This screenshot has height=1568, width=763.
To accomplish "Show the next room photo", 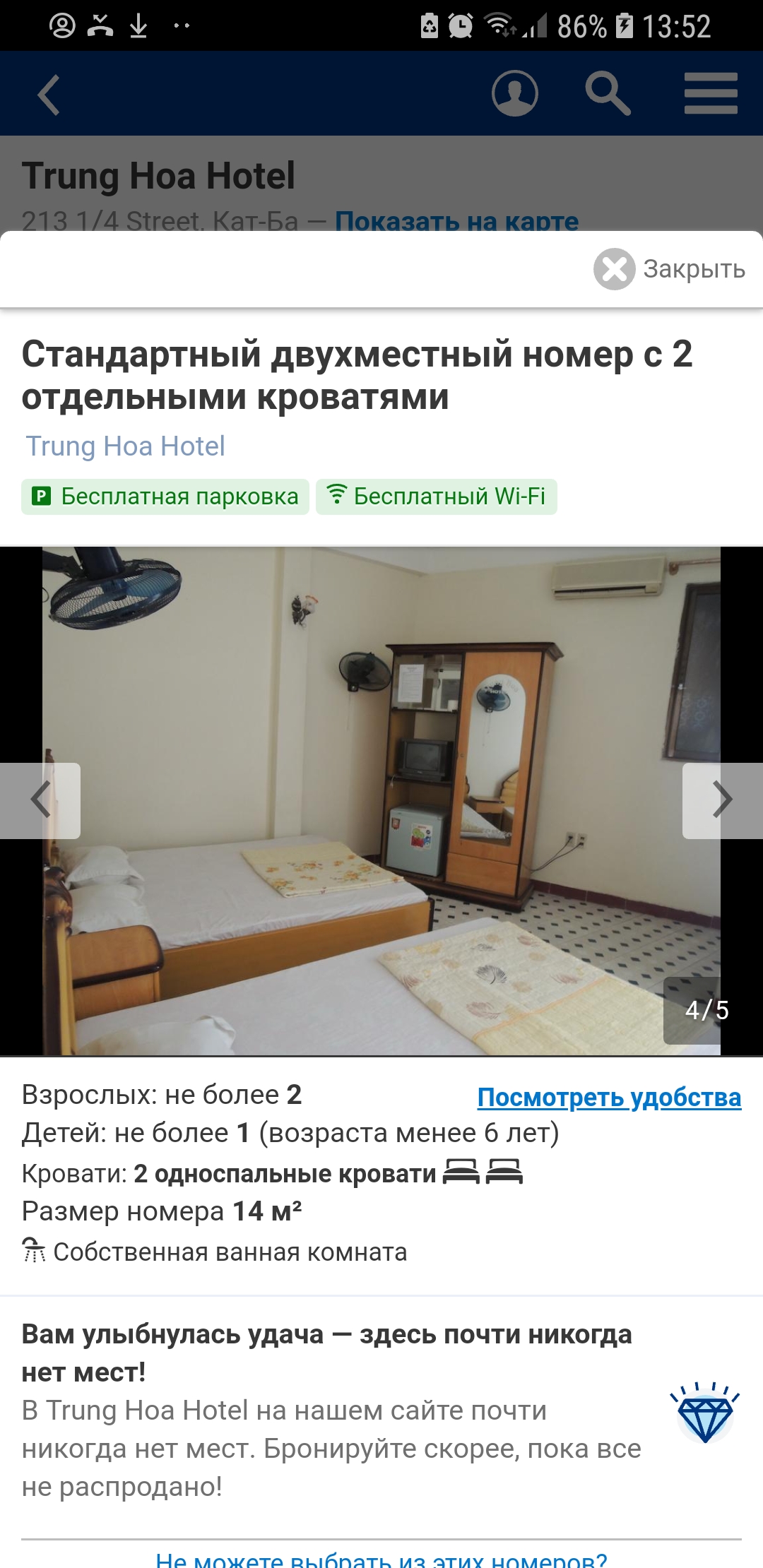I will pyautogui.click(x=721, y=800).
